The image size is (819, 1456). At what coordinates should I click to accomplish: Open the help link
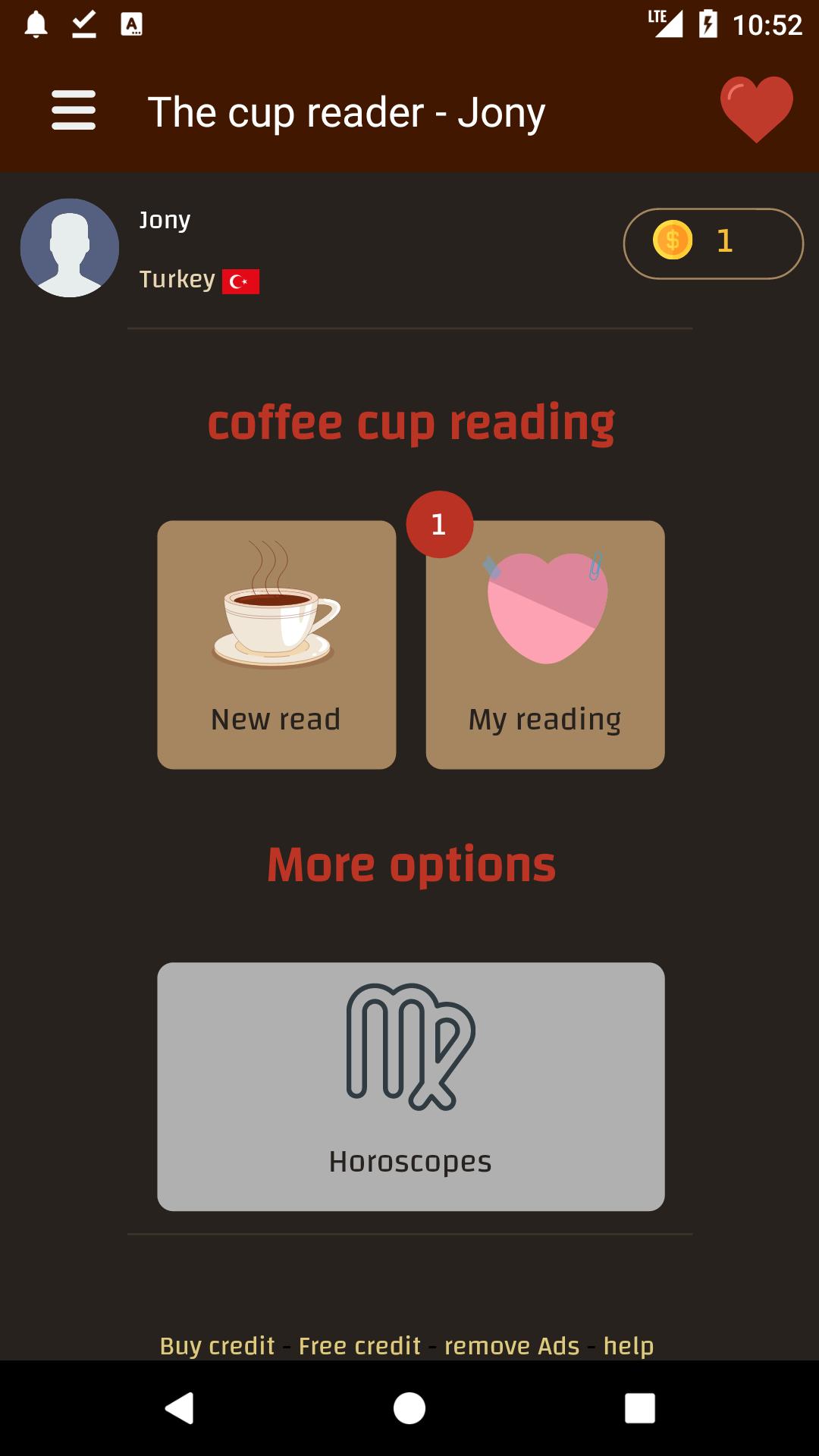coord(628,1345)
